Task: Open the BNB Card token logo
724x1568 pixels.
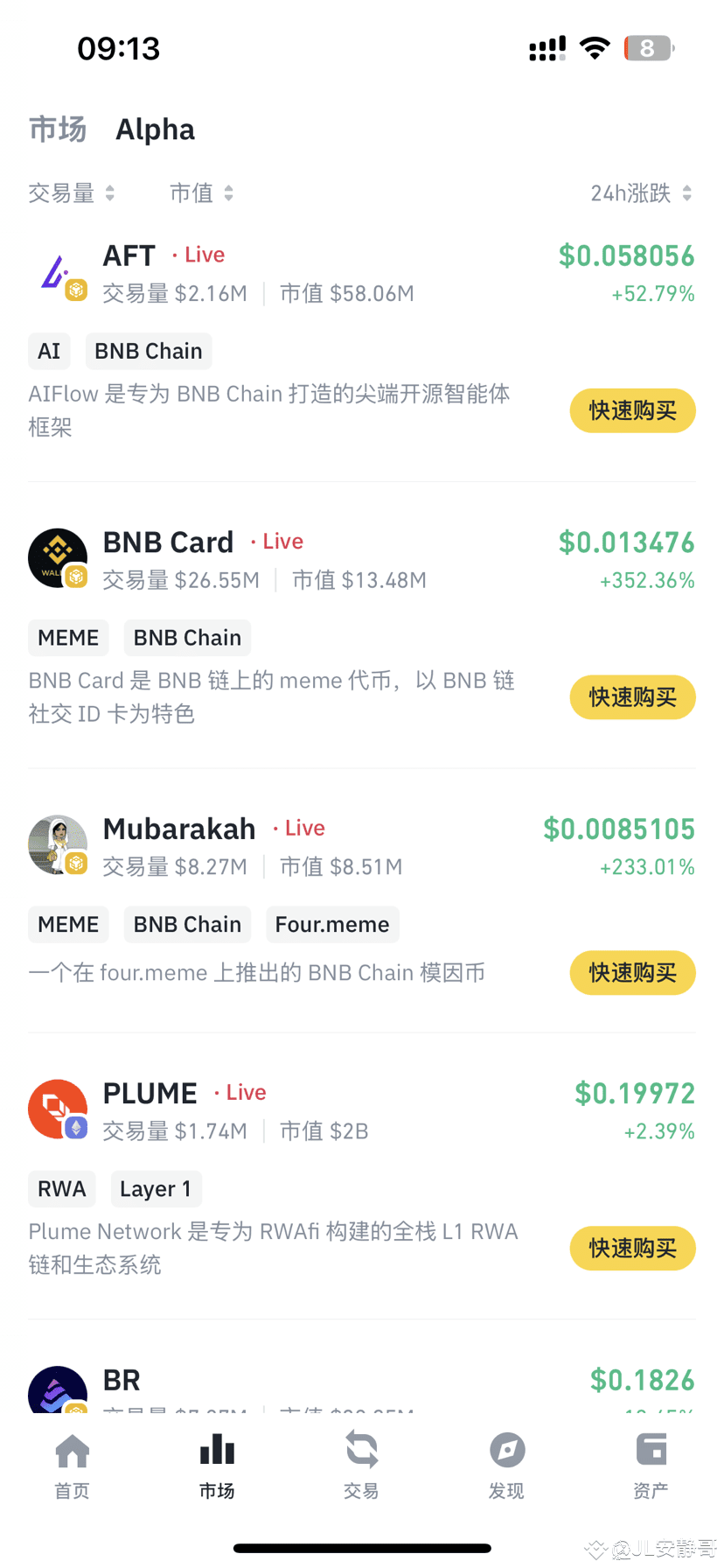Action: 58,557
